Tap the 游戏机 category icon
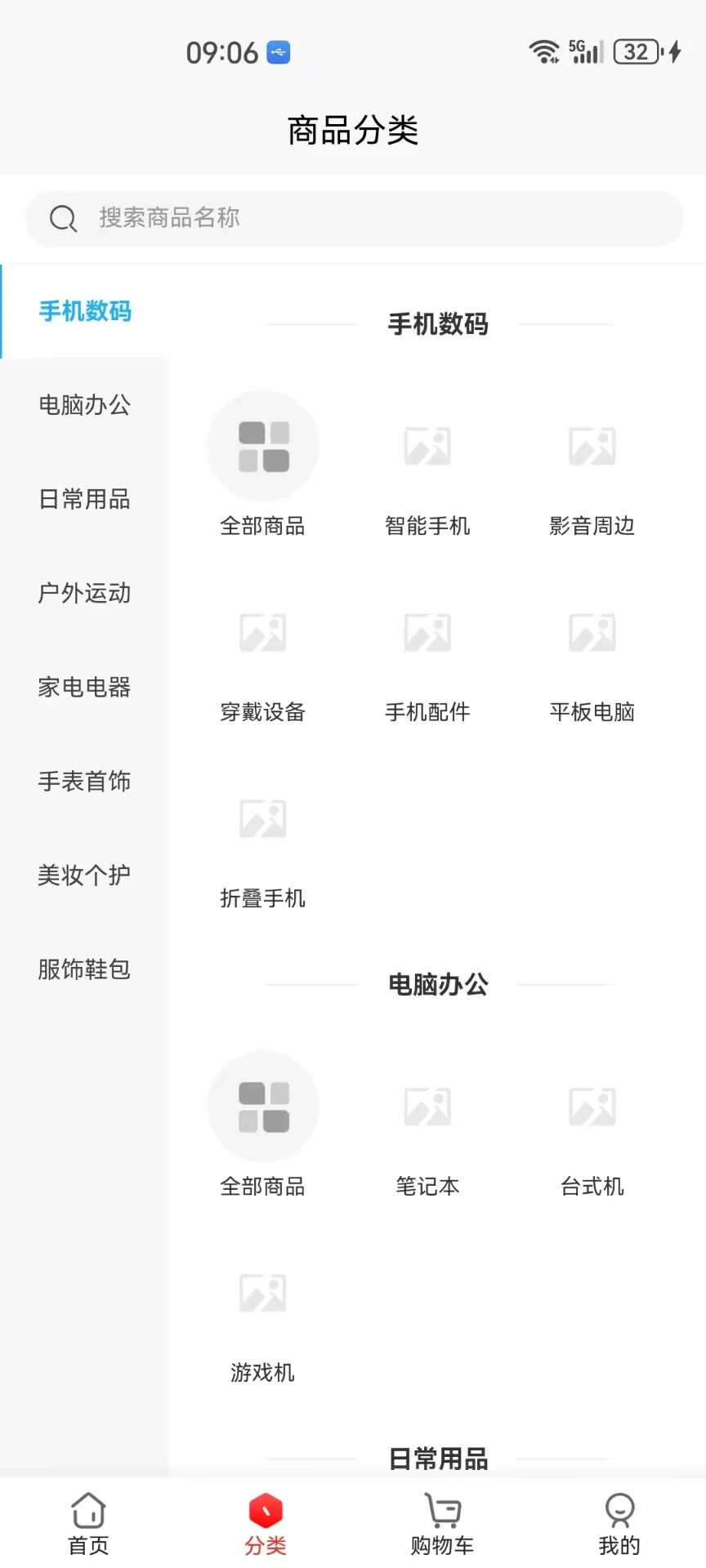This screenshot has height=1568, width=706. (263, 1293)
